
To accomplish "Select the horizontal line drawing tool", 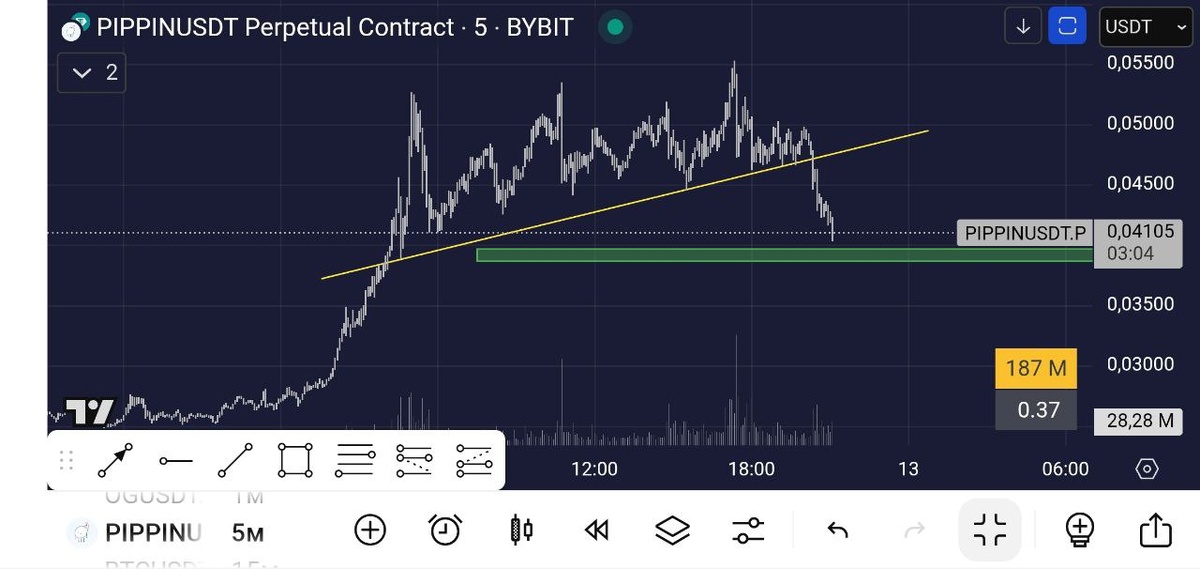I will pos(176,460).
